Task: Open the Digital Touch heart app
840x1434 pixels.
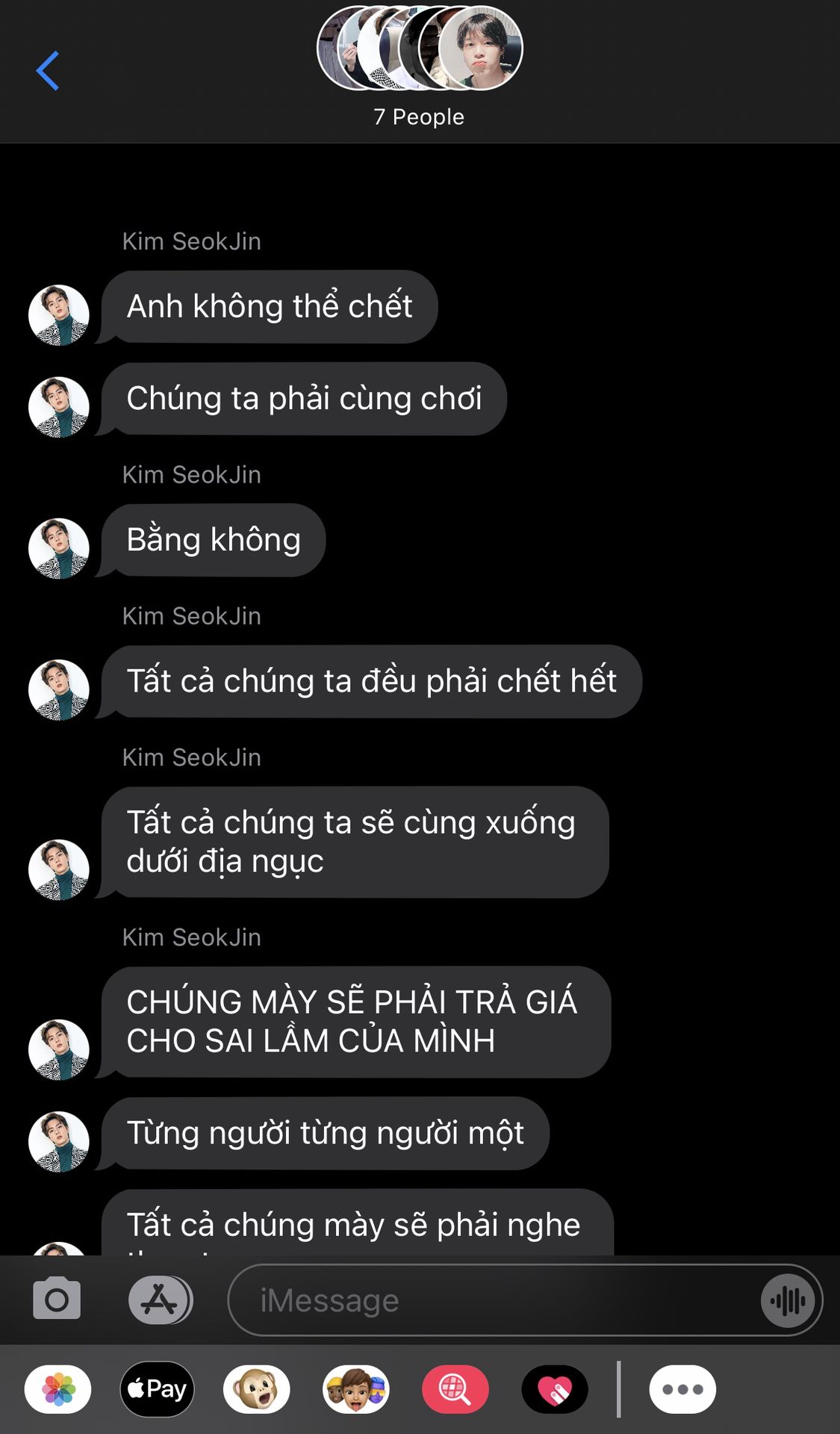Action: pyautogui.click(x=555, y=1389)
